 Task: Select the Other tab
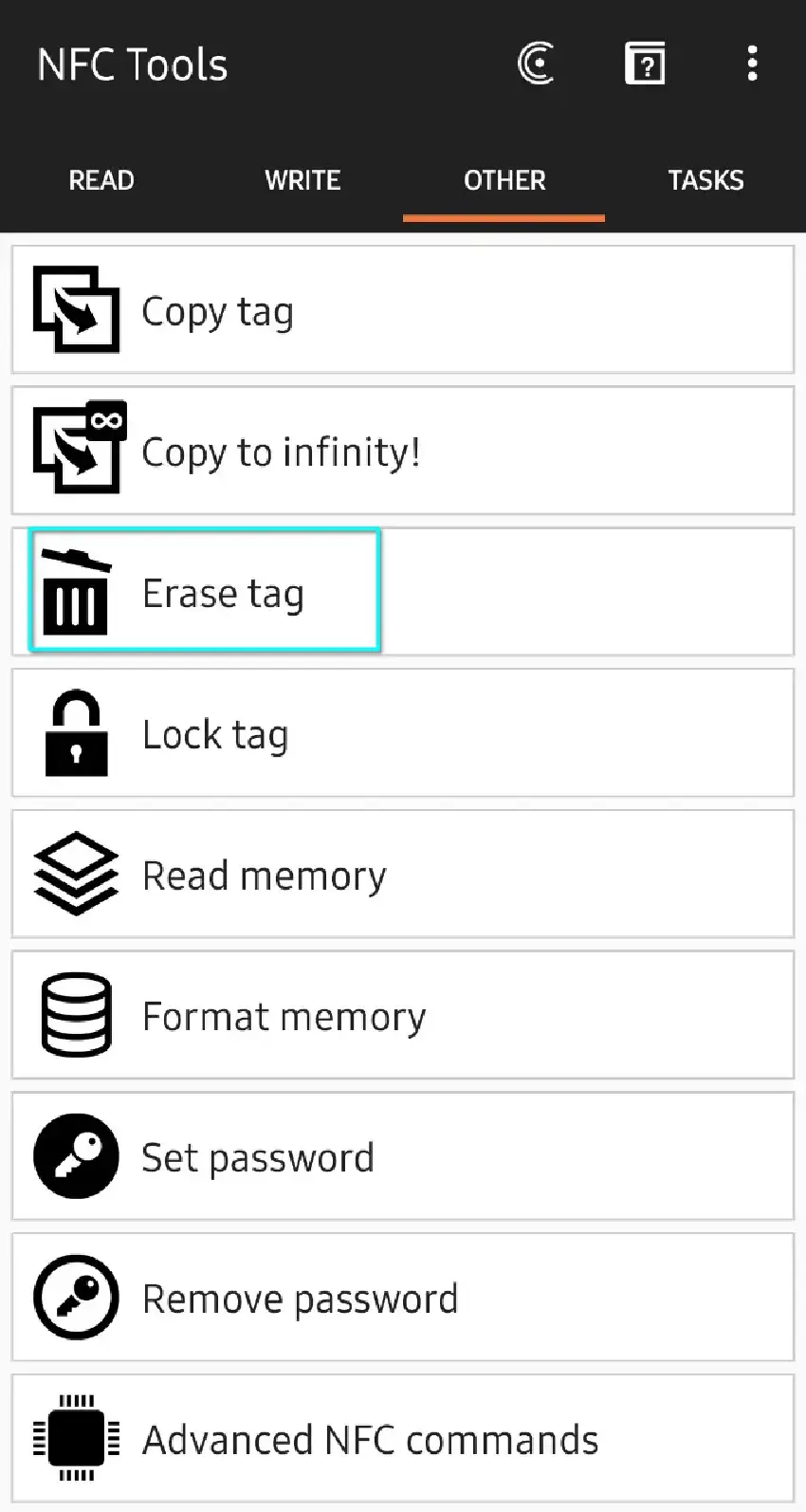(x=504, y=180)
